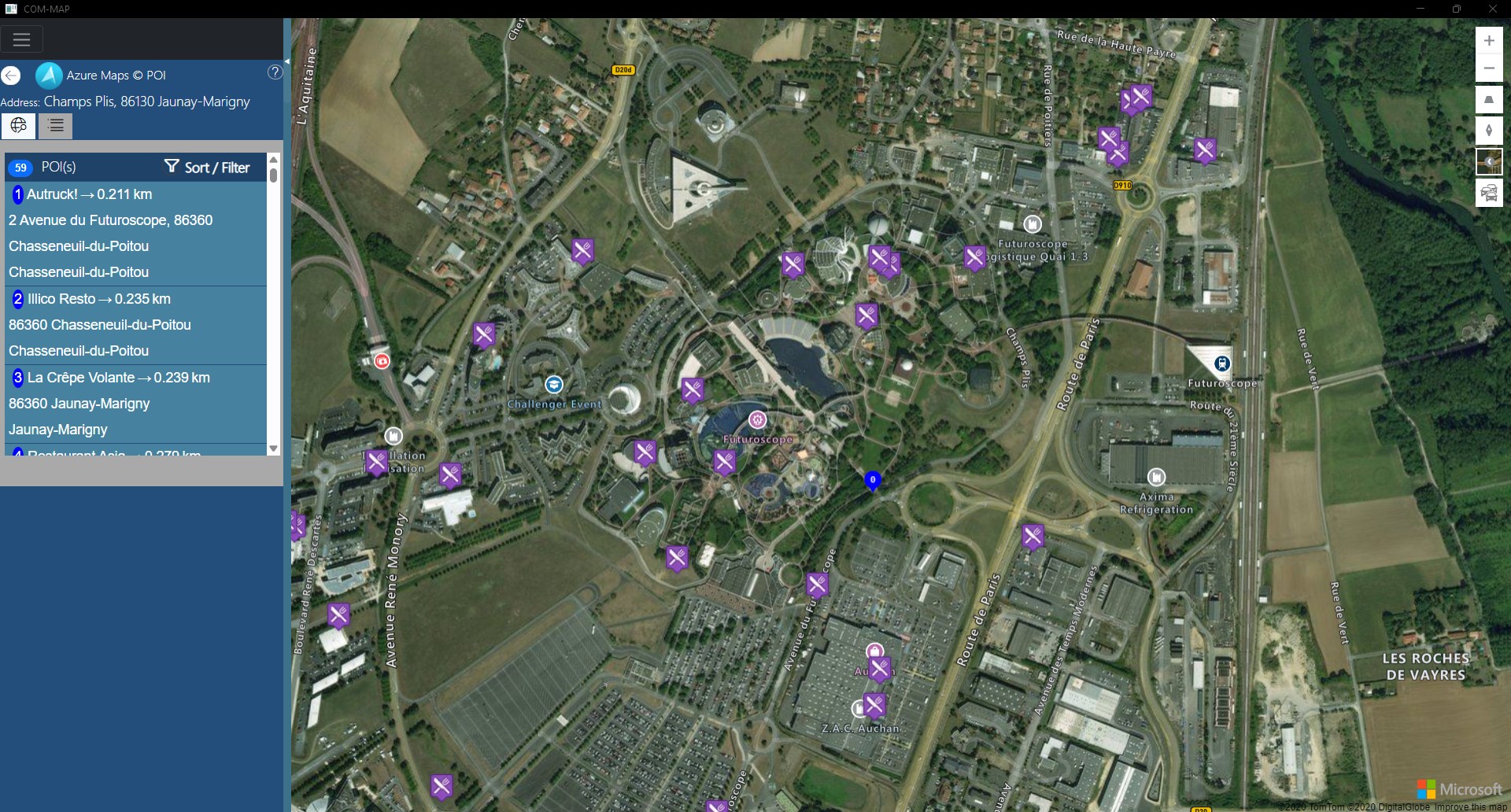1511x812 pixels.
Task: Open the map style picker
Action: coord(1488,162)
